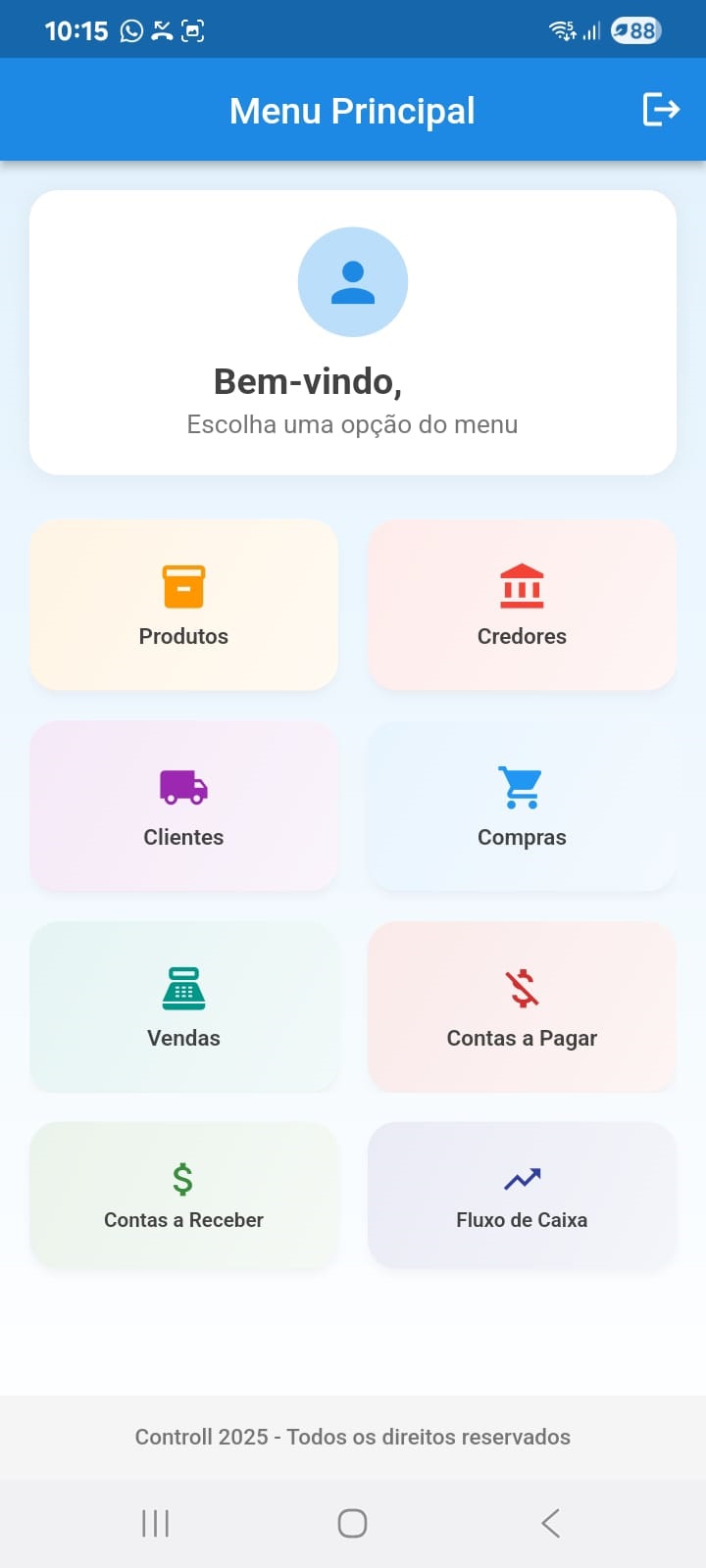Tap the screen recorder status bar icon

(x=193, y=30)
